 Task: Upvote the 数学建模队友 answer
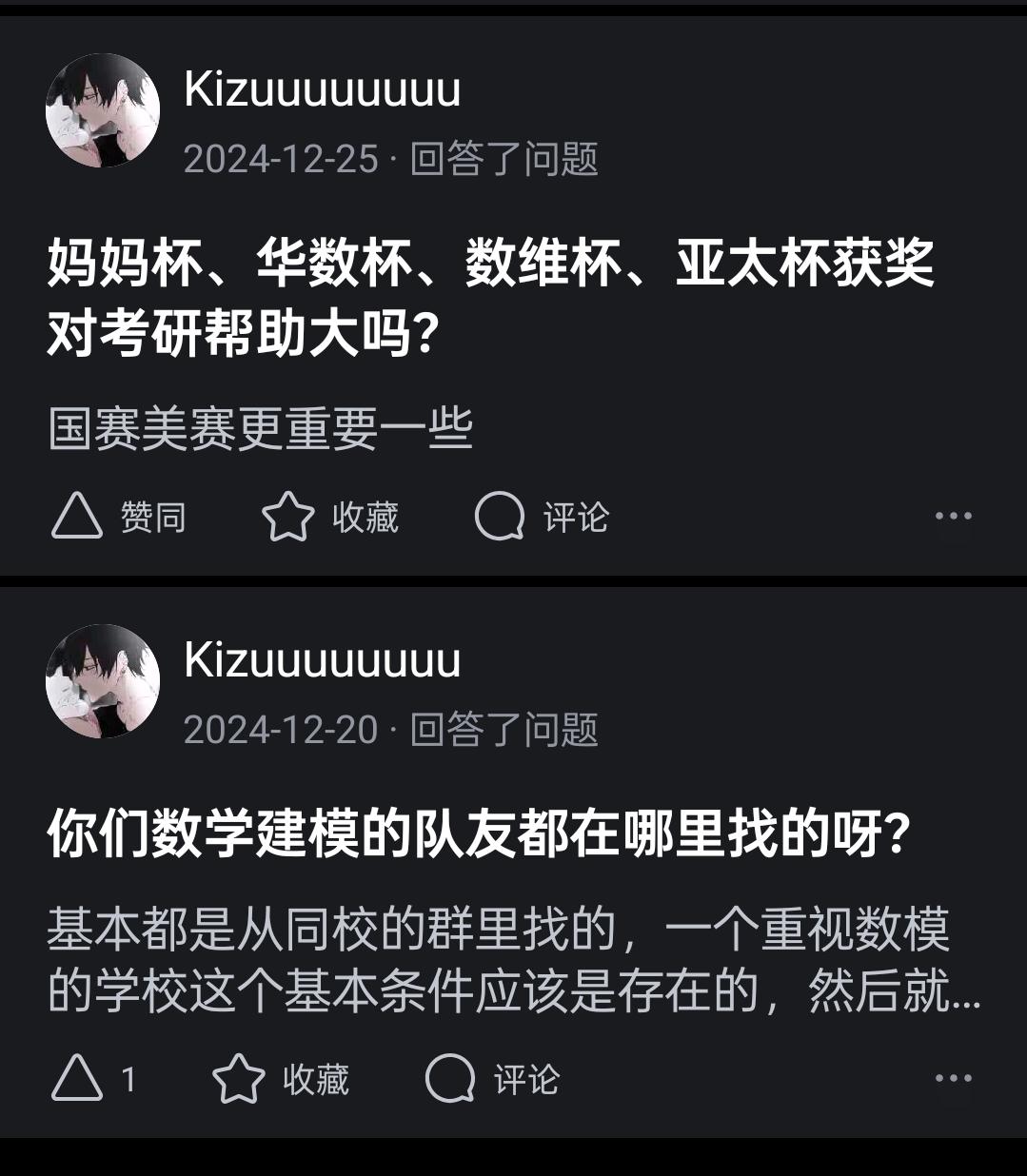(92, 1079)
